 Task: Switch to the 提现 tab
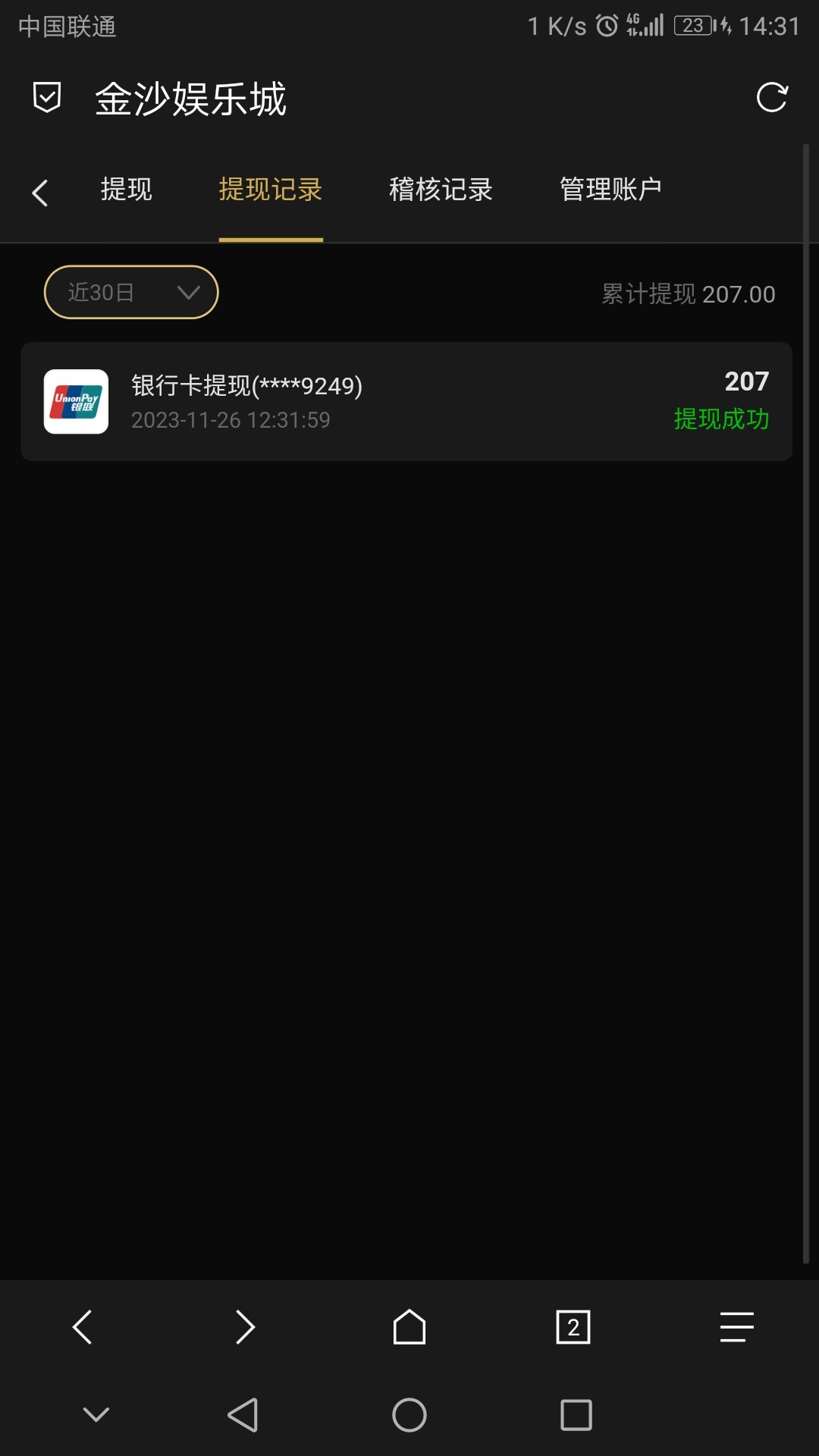(126, 190)
